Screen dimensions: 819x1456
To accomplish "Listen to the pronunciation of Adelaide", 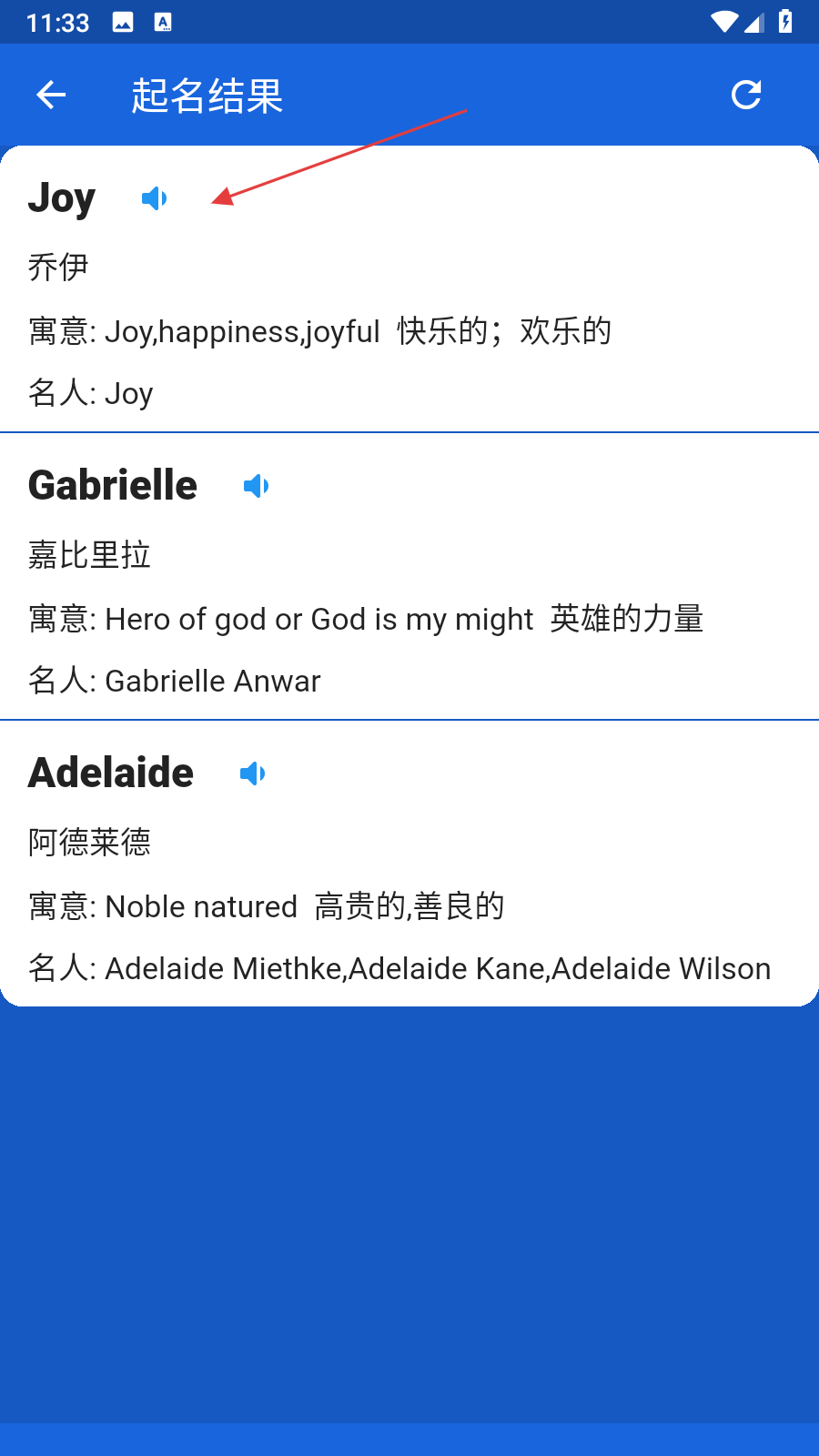I will tap(253, 773).
